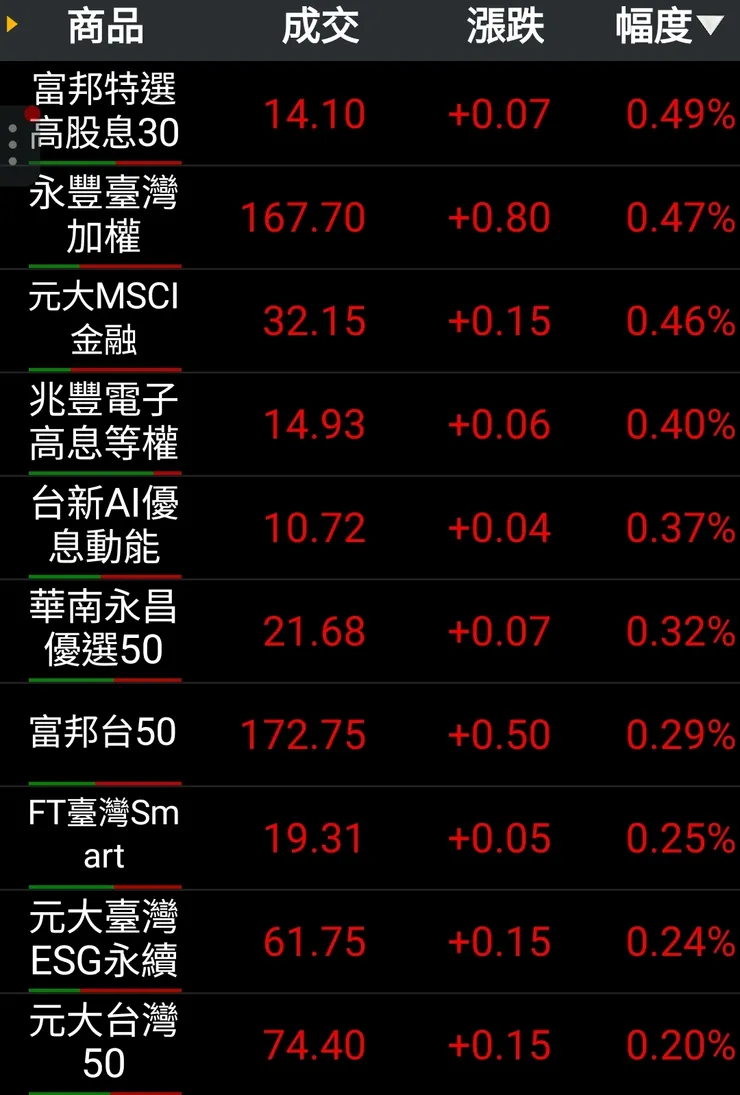
Task: Sort by the 成交 column header
Action: [320, 27]
